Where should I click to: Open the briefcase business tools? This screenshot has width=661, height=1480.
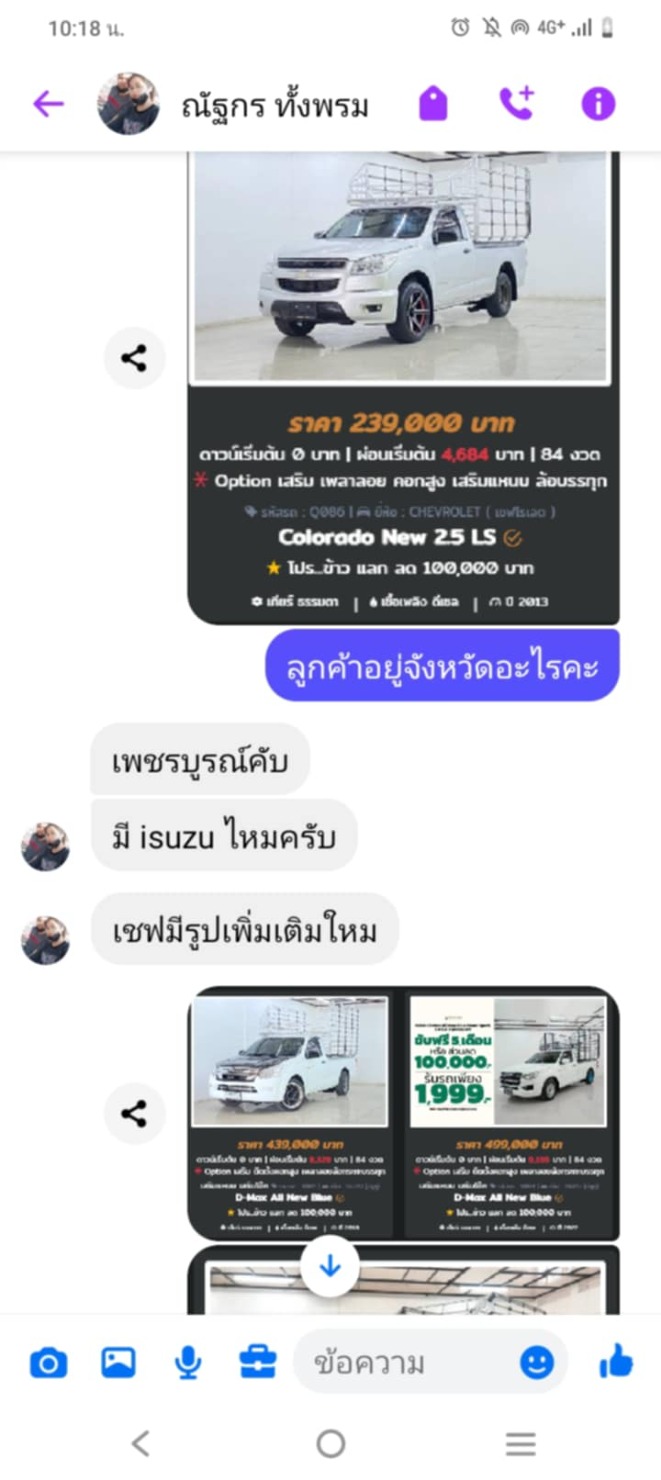click(x=257, y=1362)
